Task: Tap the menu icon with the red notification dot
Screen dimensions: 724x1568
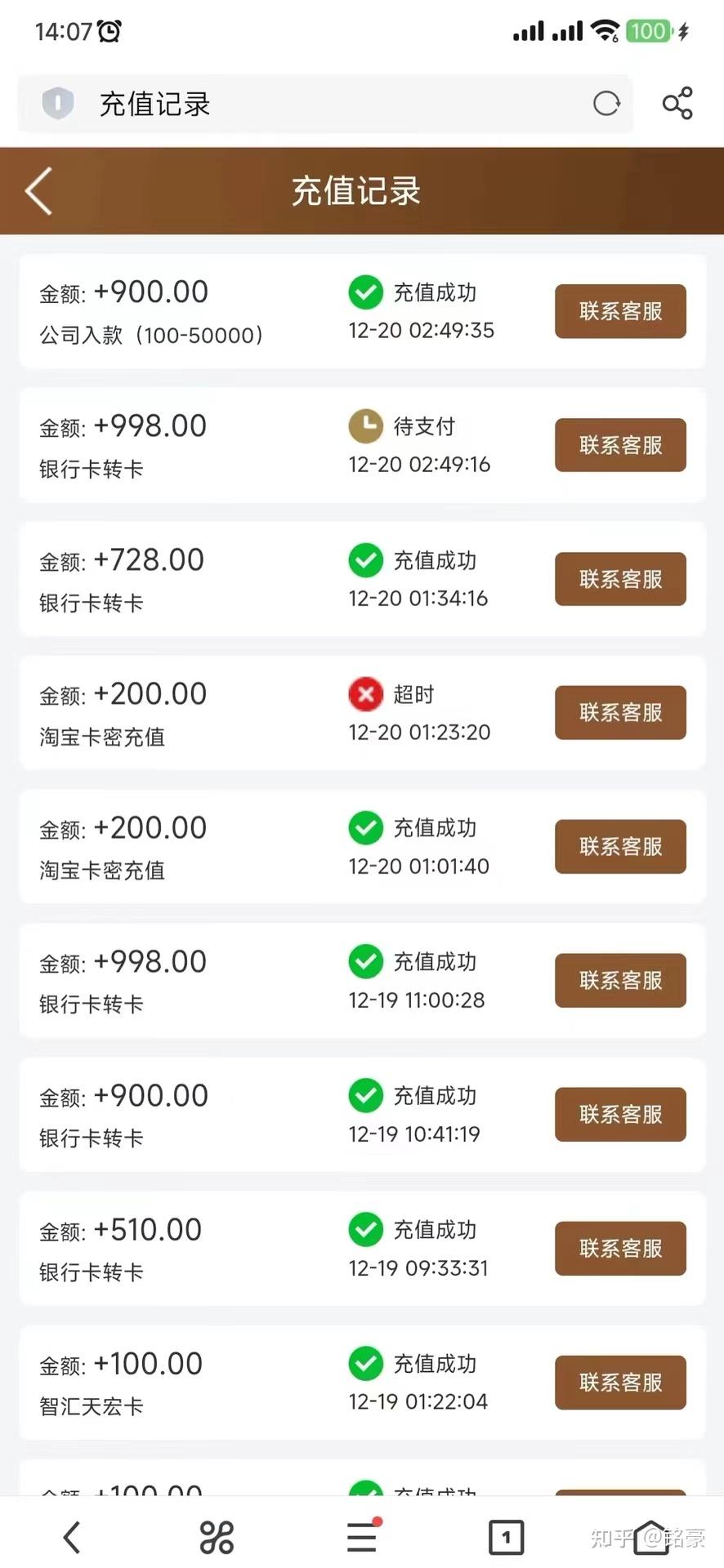Action: click(x=361, y=1536)
